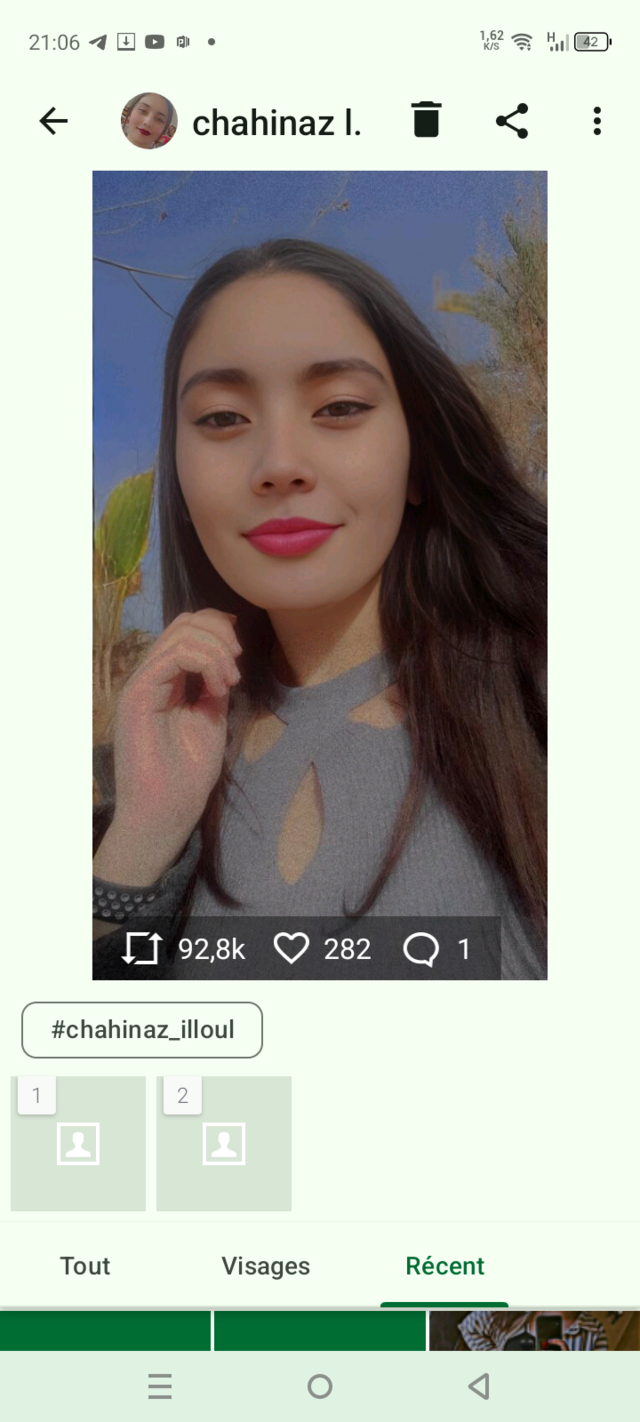Delete this photo with the trash icon
640x1422 pixels.
(x=426, y=121)
